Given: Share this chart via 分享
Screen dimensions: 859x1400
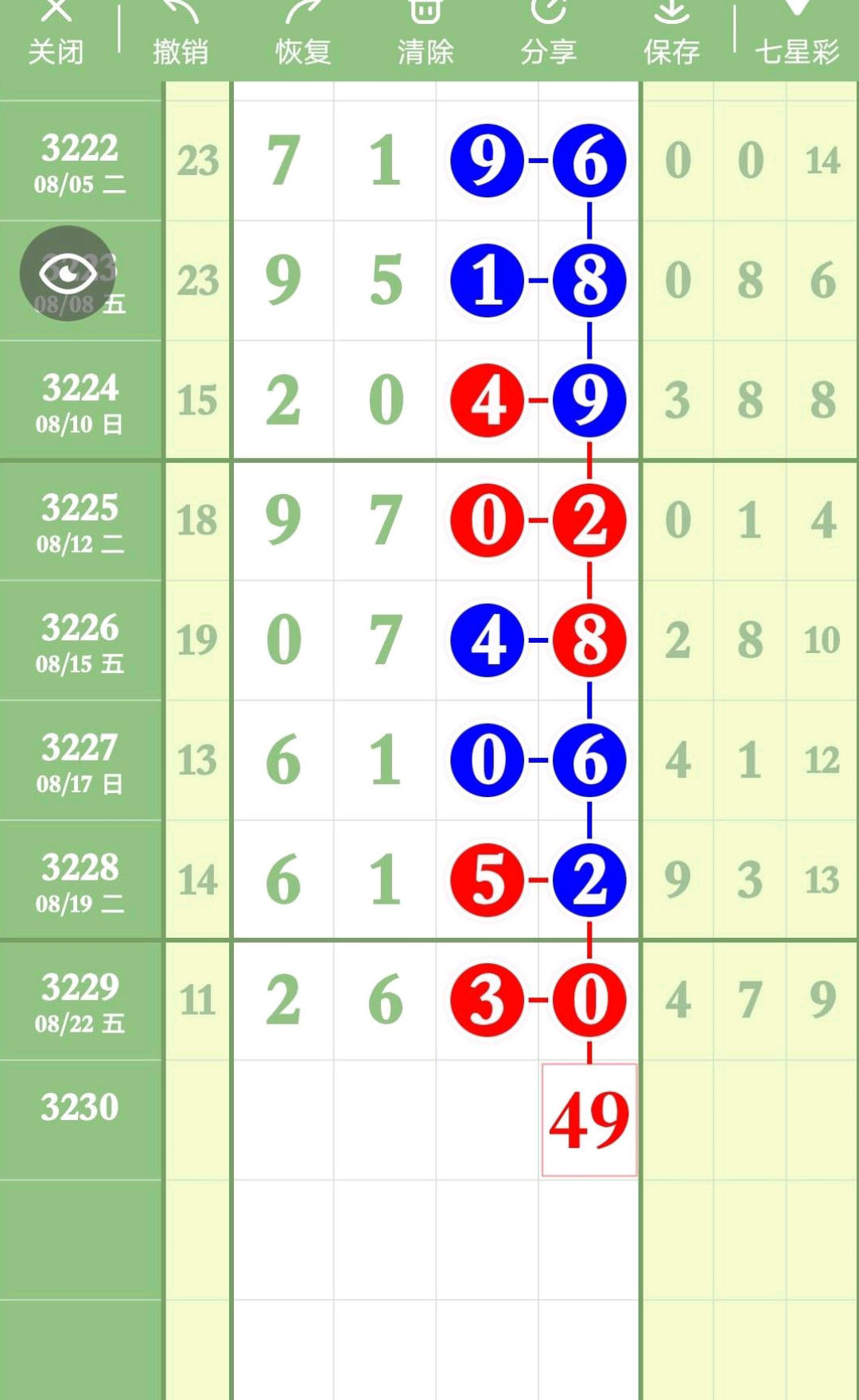Looking at the screenshot, I should (549, 34).
